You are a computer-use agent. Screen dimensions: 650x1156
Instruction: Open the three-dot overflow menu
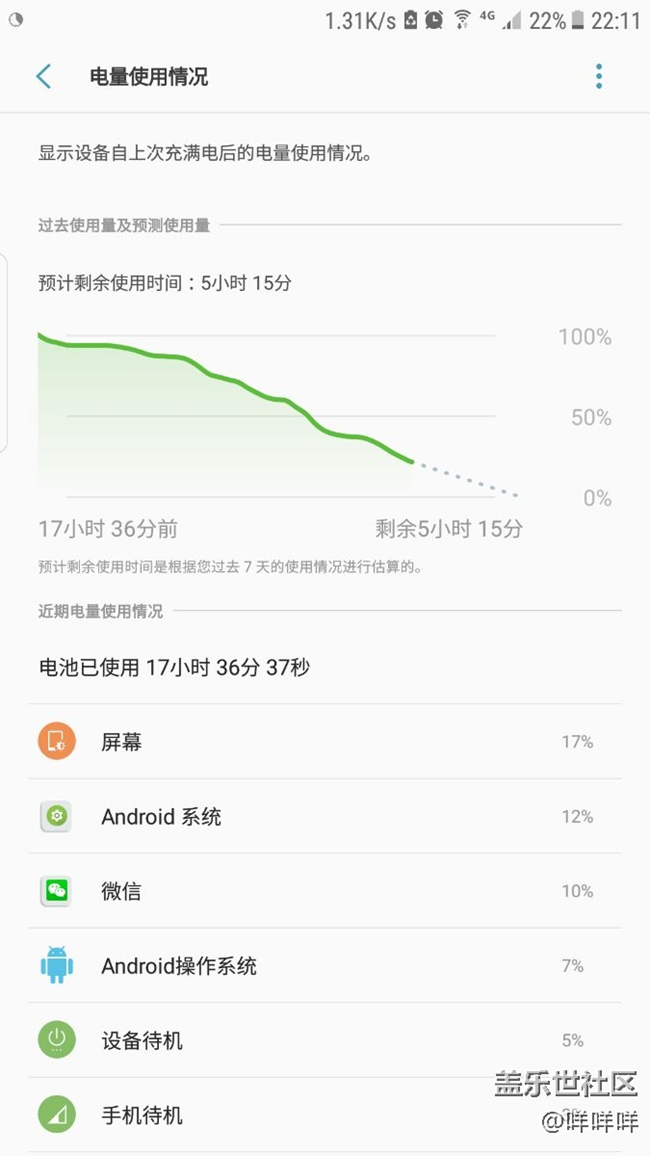[598, 77]
